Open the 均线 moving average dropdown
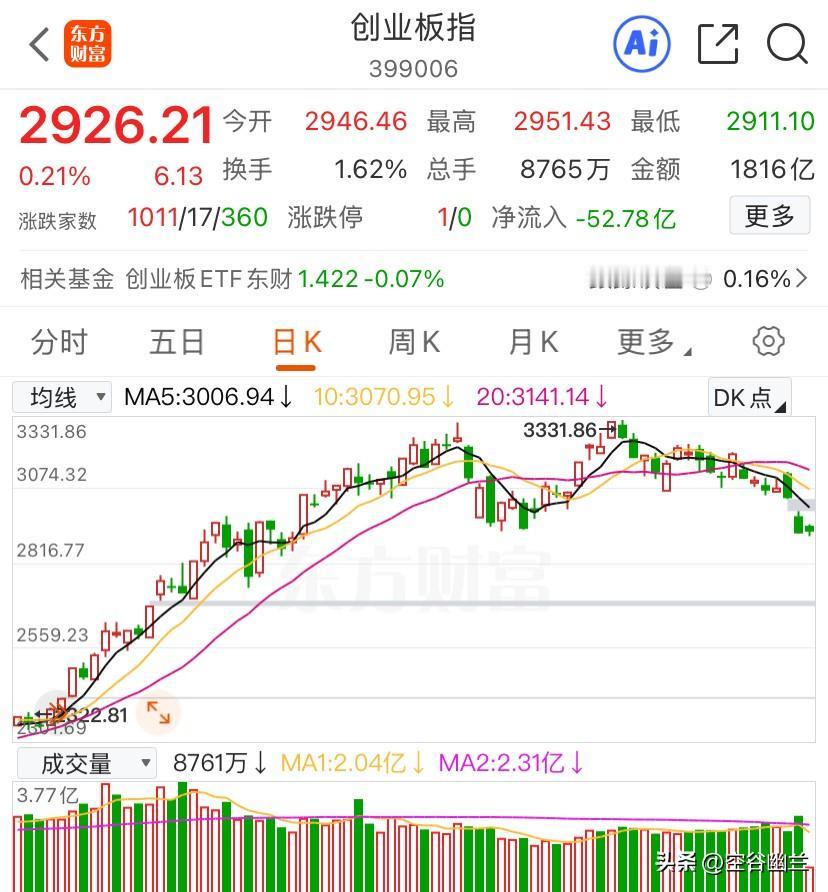 point(62,397)
